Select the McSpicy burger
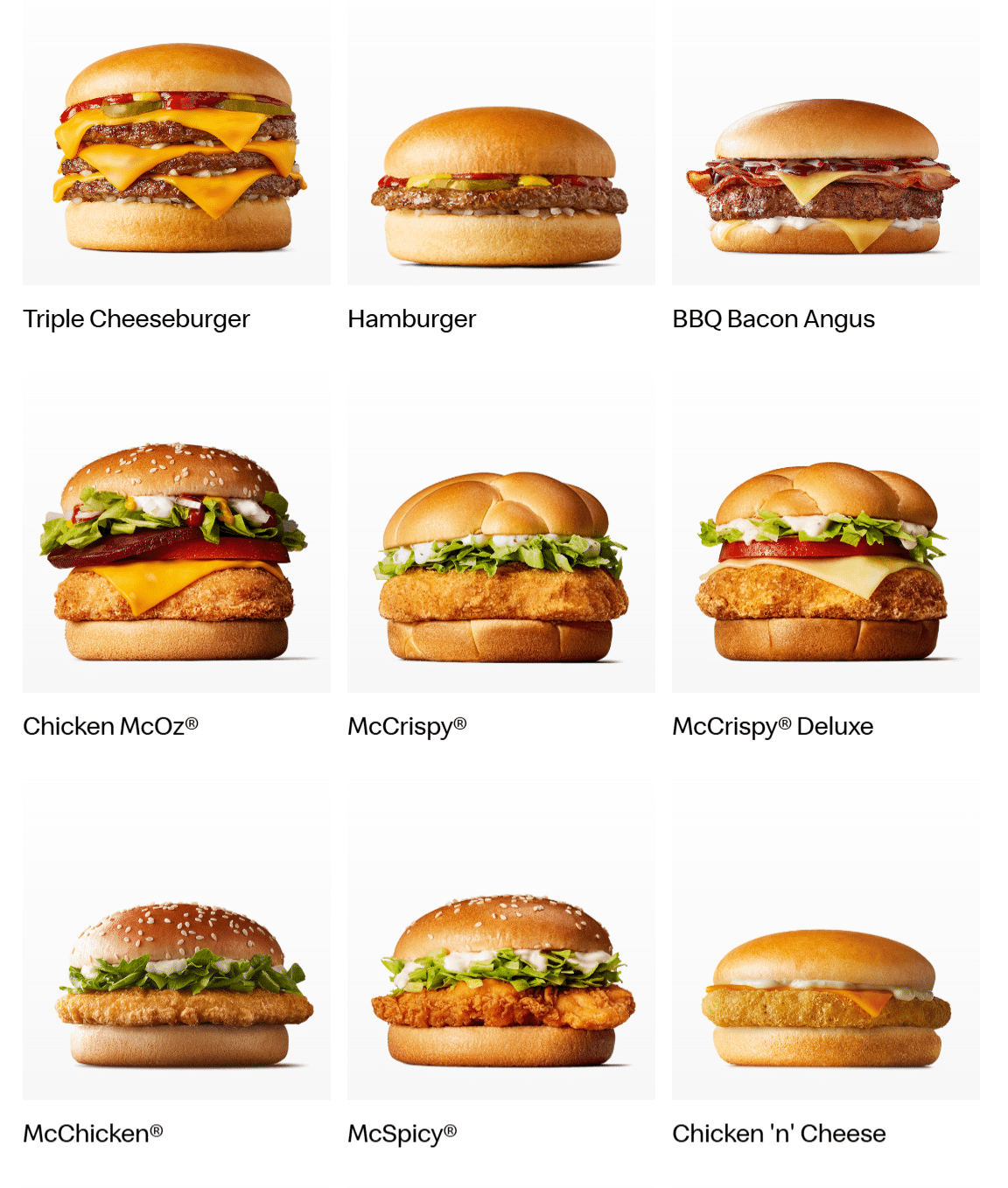This screenshot has height=1188, width=1008. [x=500, y=980]
